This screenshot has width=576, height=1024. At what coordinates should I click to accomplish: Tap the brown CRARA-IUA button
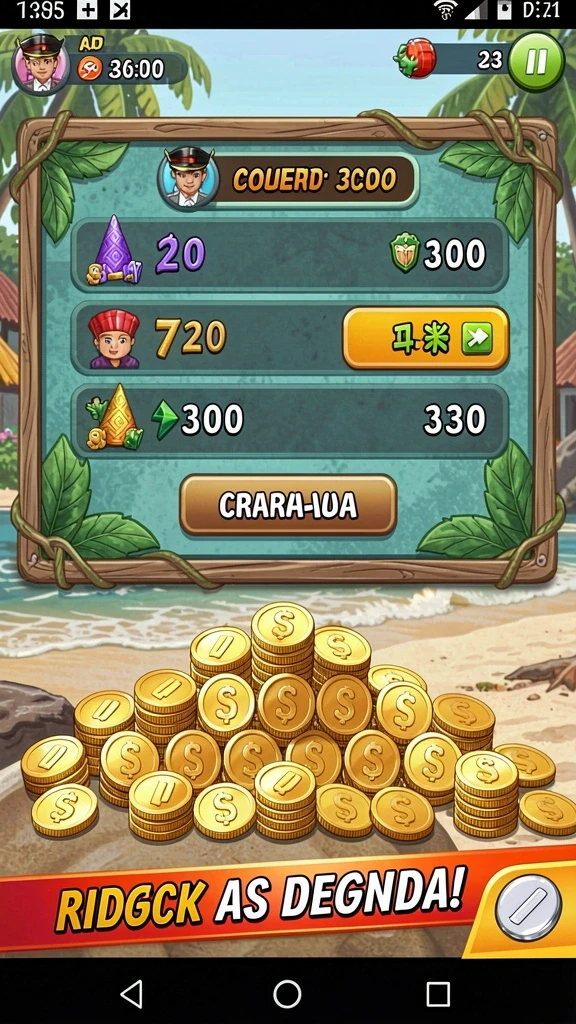[288, 504]
